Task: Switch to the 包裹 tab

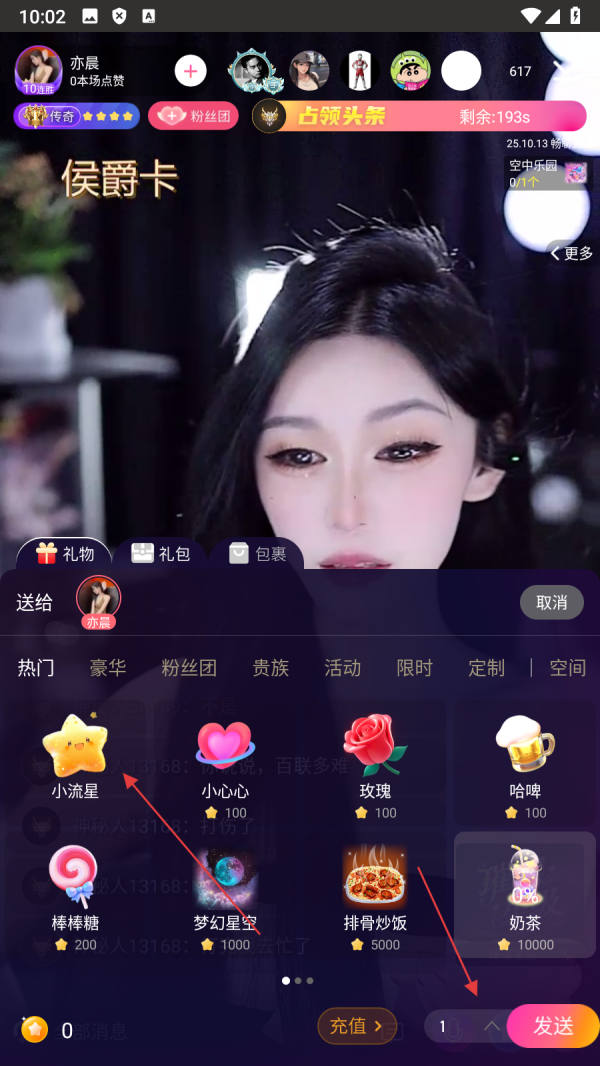Action: point(257,553)
